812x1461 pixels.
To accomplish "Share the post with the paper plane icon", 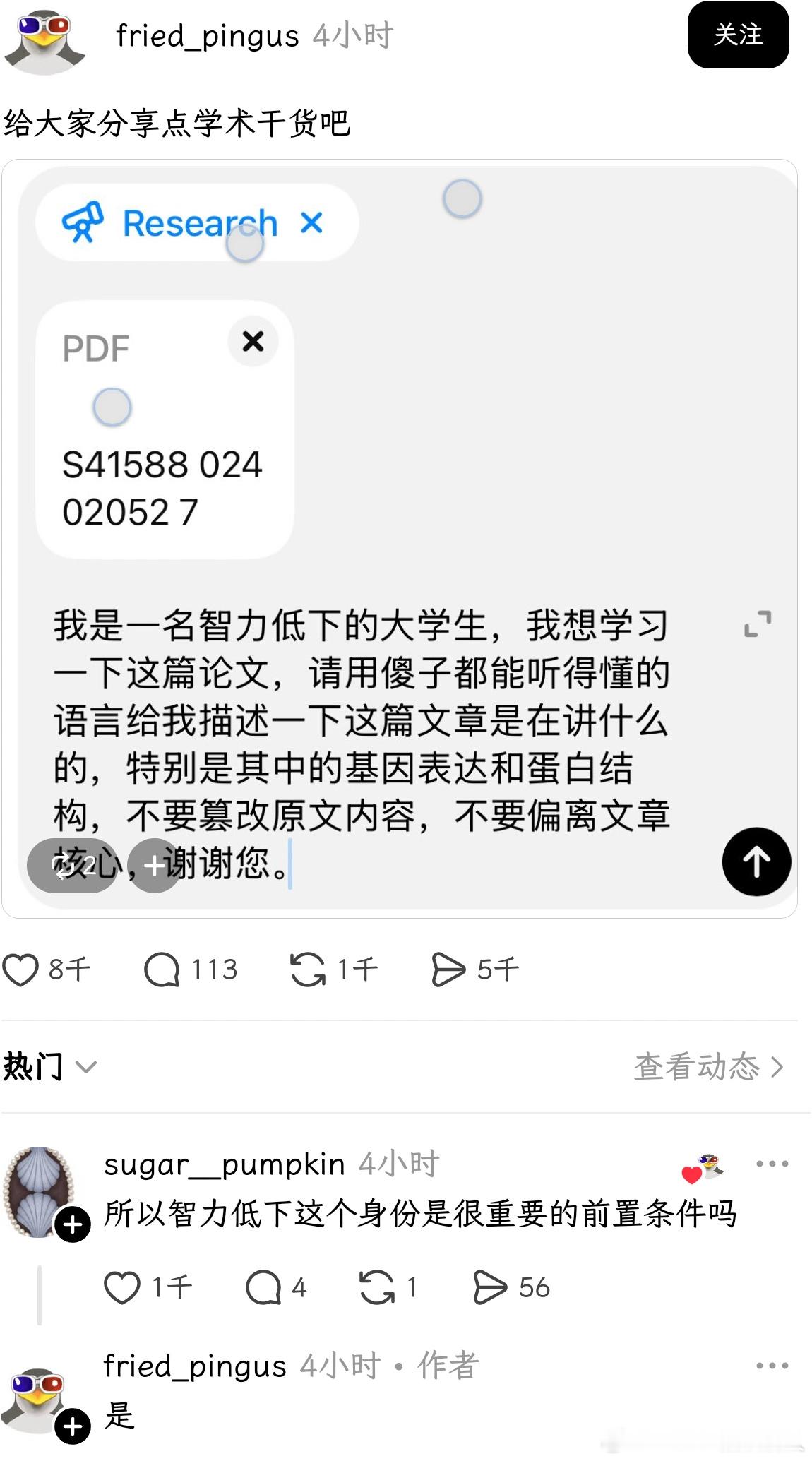I will click(450, 968).
